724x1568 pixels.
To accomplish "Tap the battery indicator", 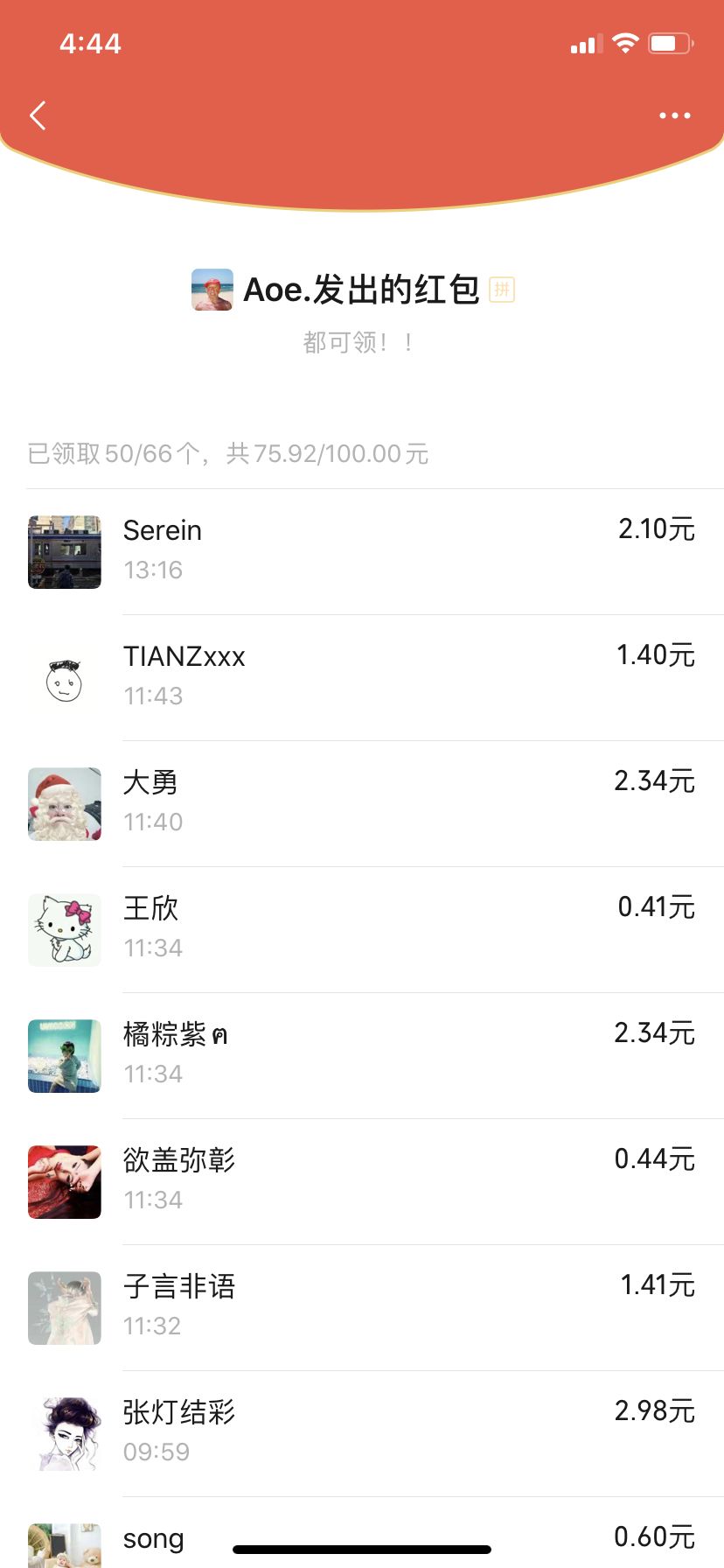I will tap(671, 41).
